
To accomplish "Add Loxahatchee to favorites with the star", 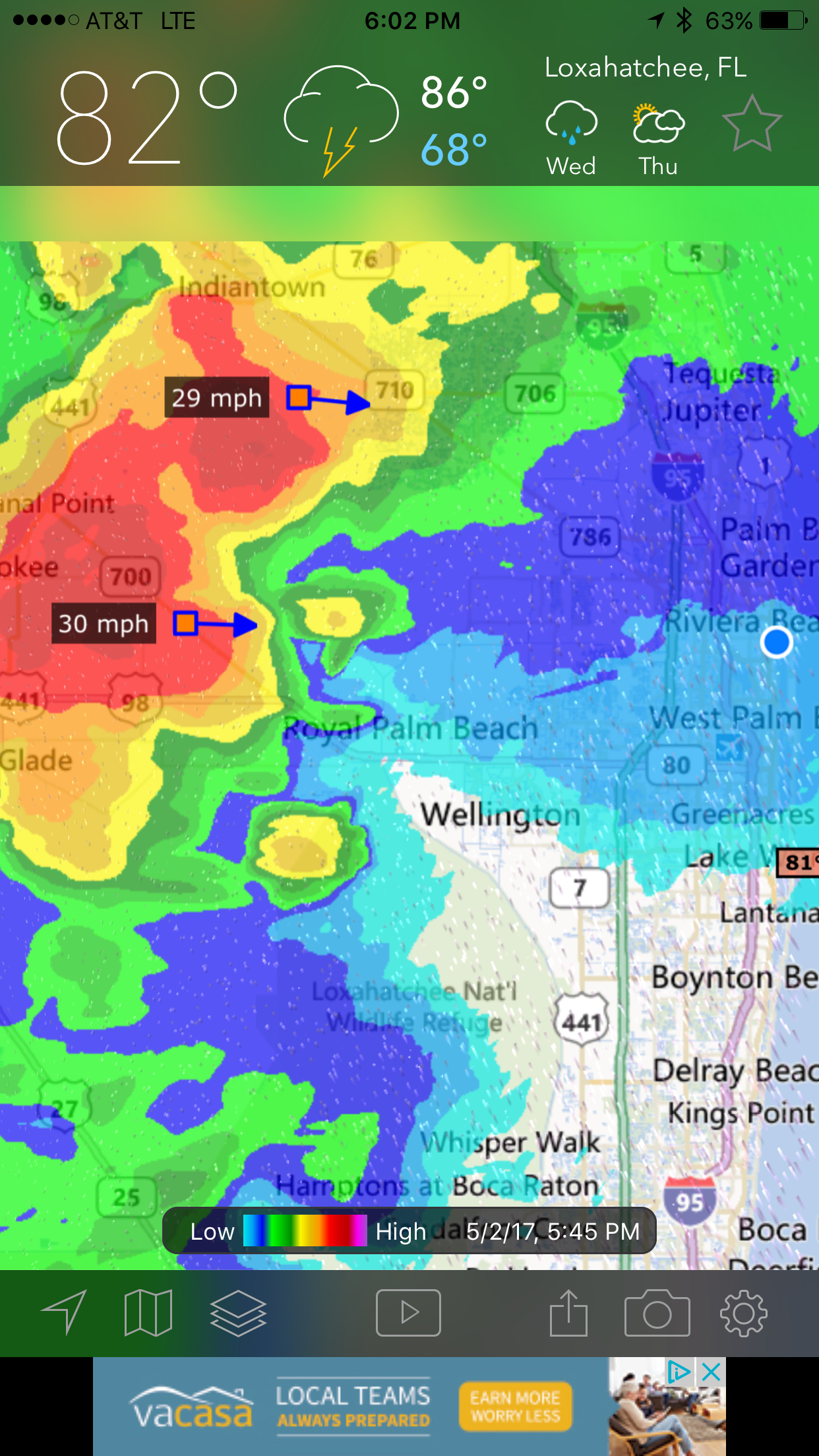I will [x=752, y=124].
